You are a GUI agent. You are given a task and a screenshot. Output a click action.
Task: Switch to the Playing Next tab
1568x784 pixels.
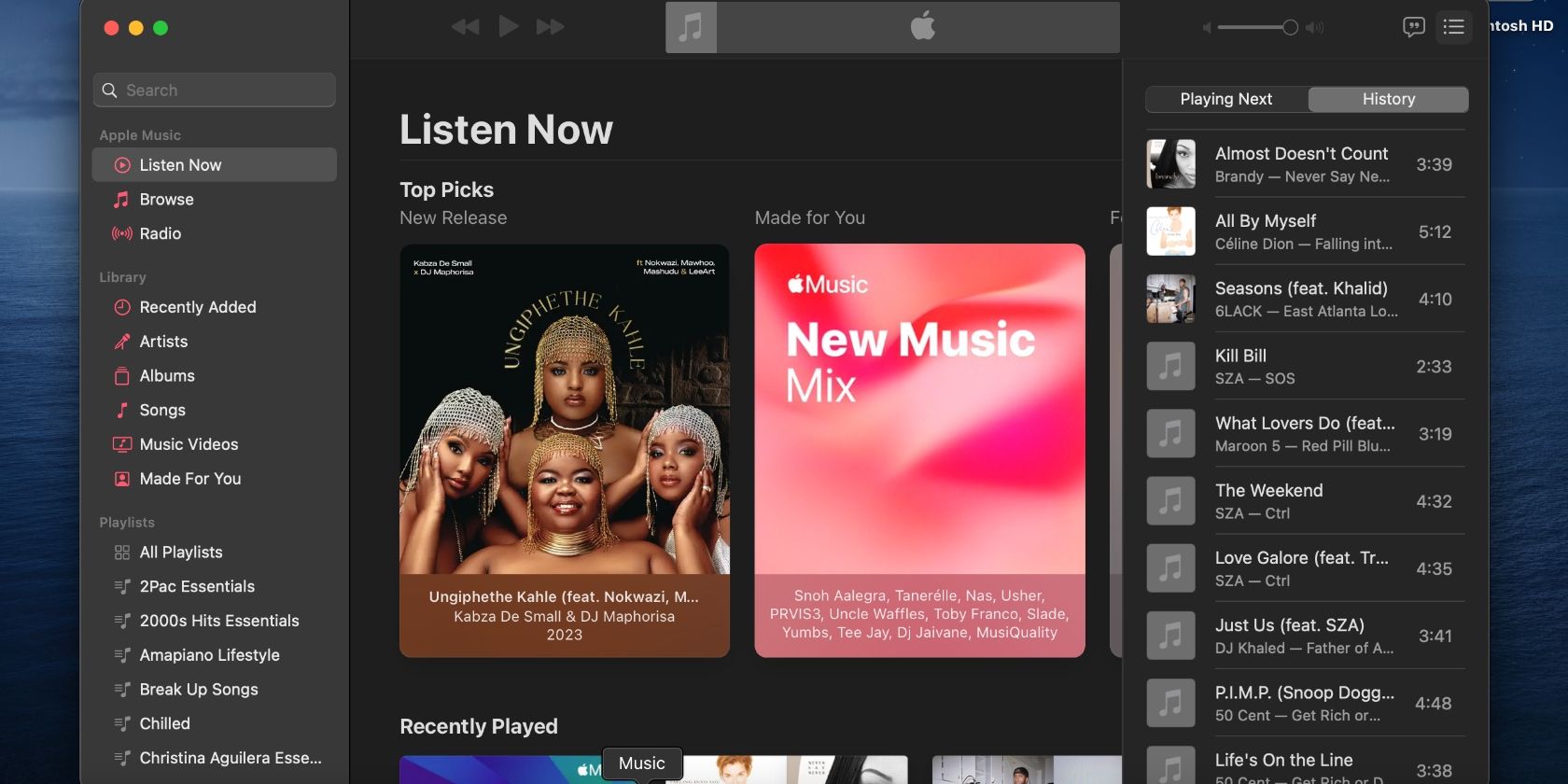click(1225, 99)
